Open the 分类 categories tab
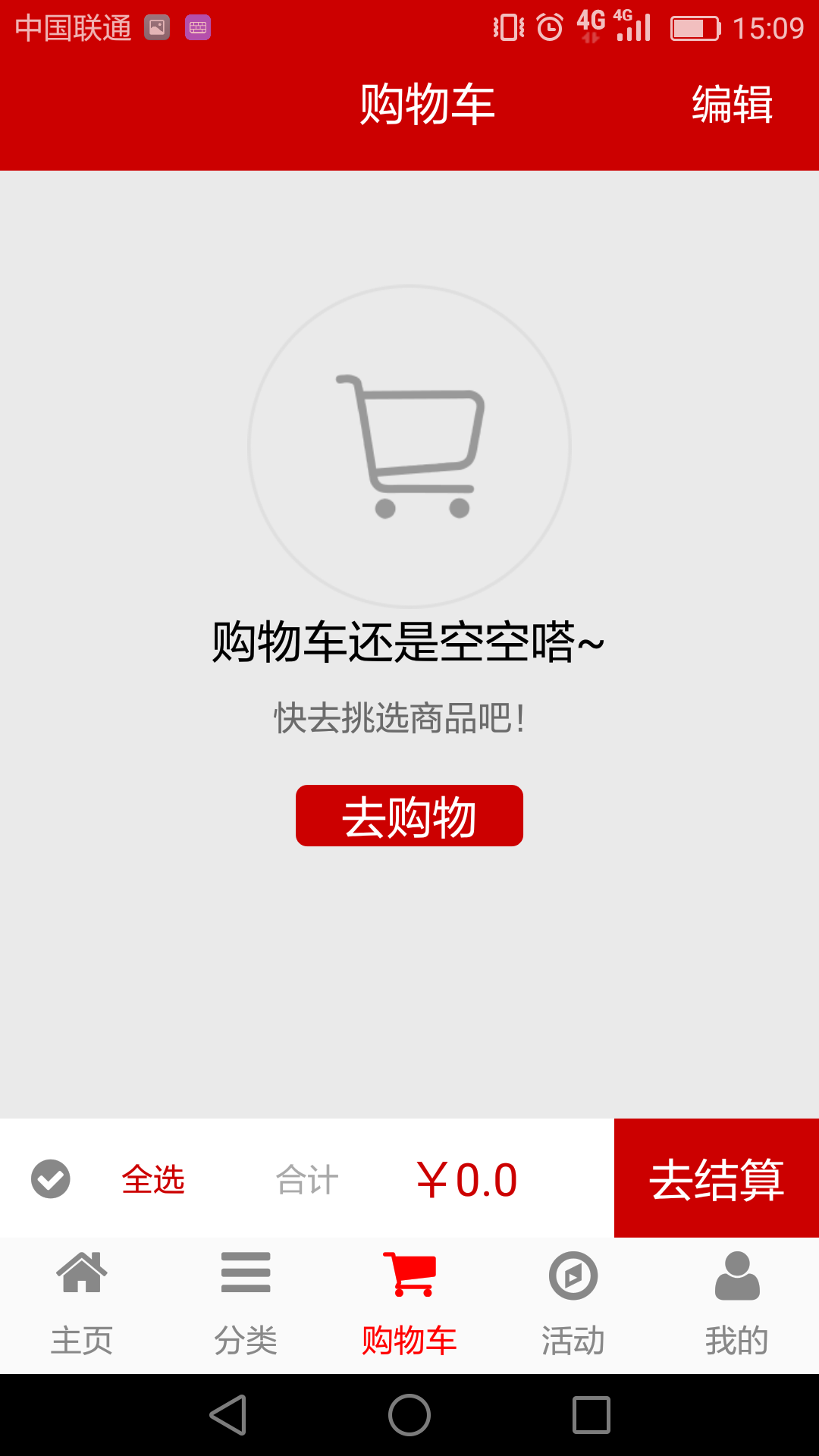Image resolution: width=819 pixels, height=1456 pixels. coord(246,1304)
